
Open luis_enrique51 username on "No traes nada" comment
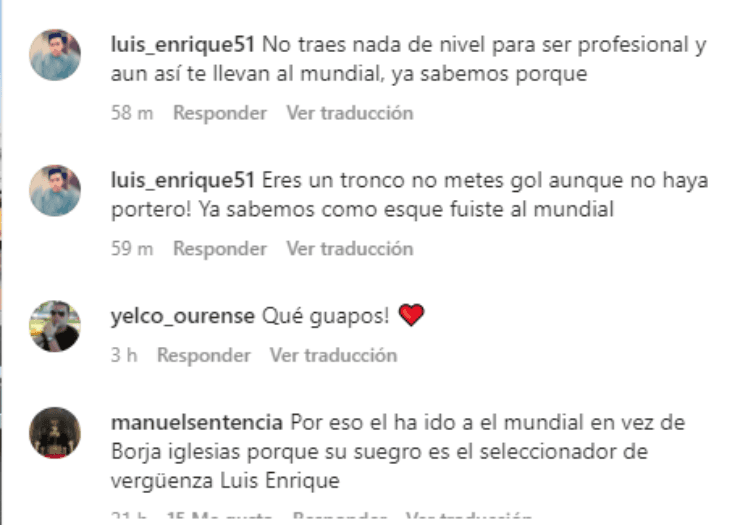184,45
